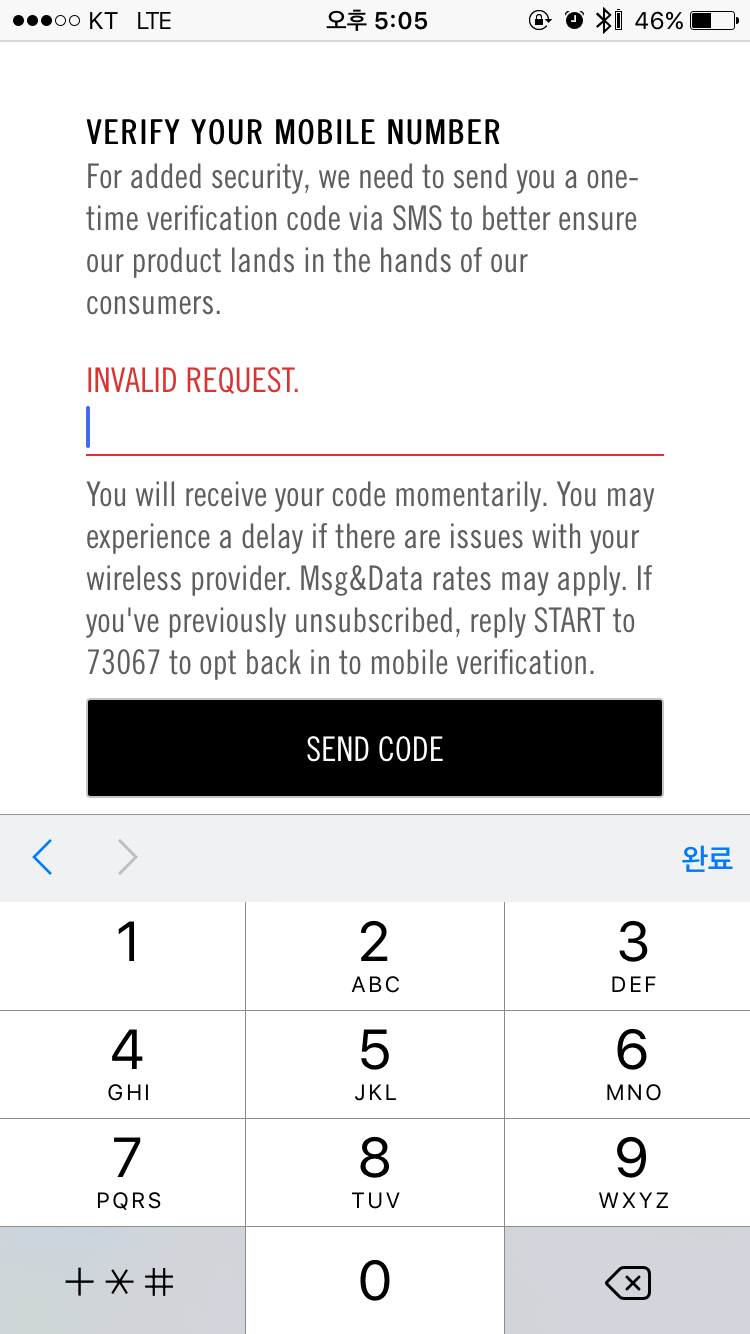Screen dimensions: 750x1334
Task: Tap the mobile number input field
Action: coord(375,428)
